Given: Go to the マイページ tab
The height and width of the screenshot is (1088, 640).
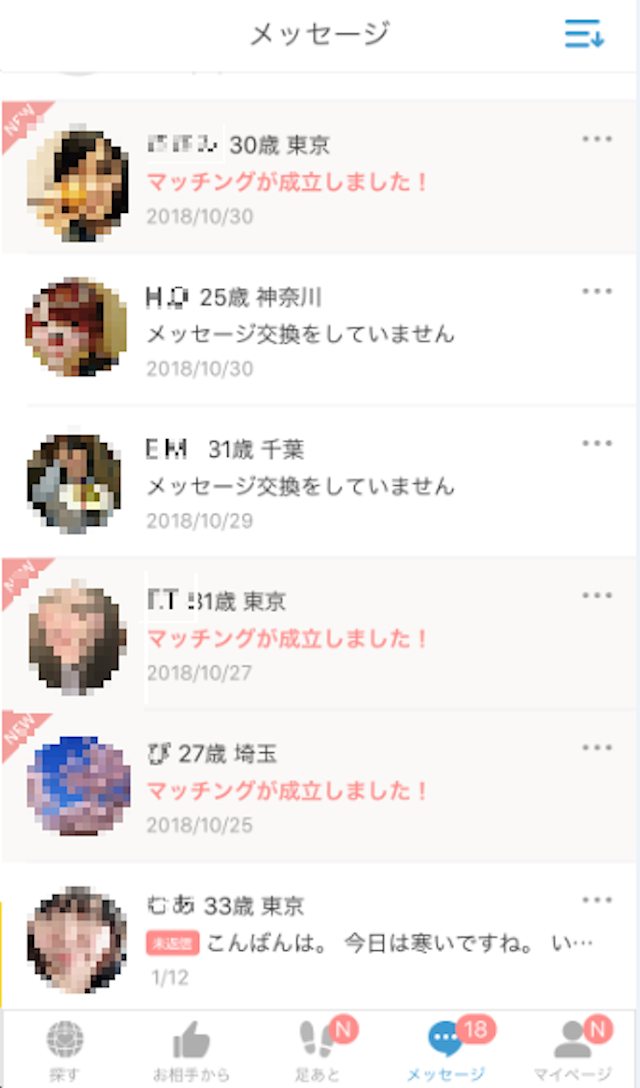Looking at the screenshot, I should pyautogui.click(x=574, y=1050).
